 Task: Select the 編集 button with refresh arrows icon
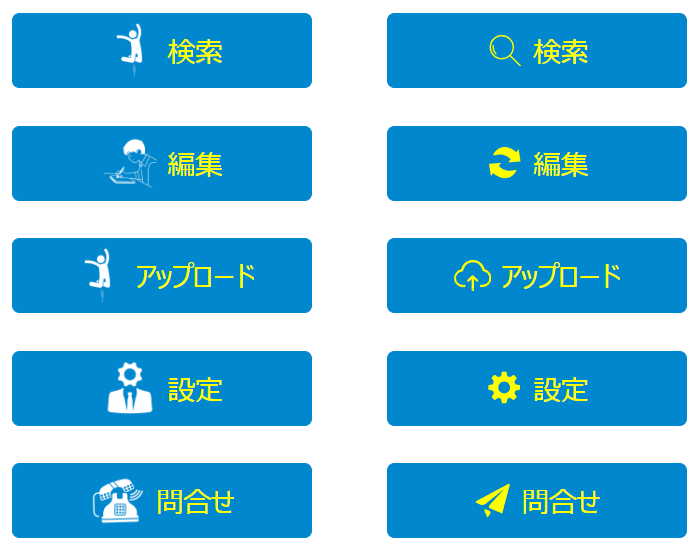pos(537,164)
